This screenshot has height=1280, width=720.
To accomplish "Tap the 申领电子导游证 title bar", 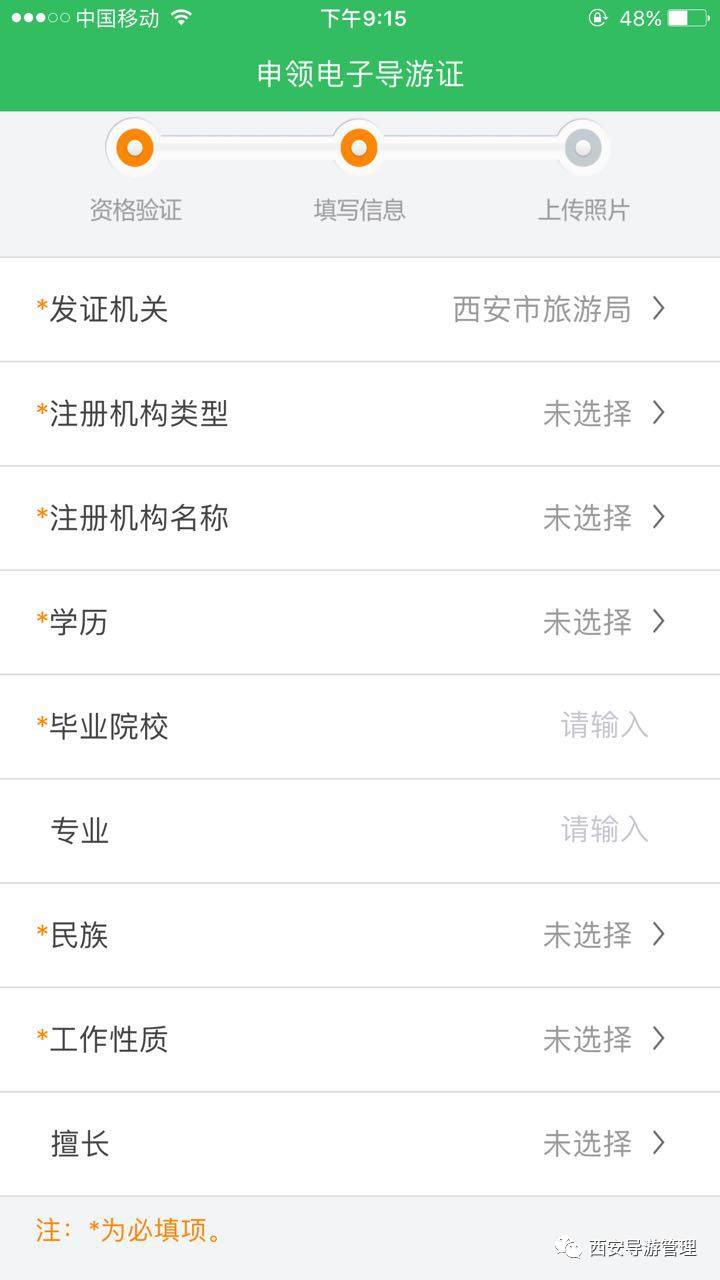I will [x=360, y=73].
